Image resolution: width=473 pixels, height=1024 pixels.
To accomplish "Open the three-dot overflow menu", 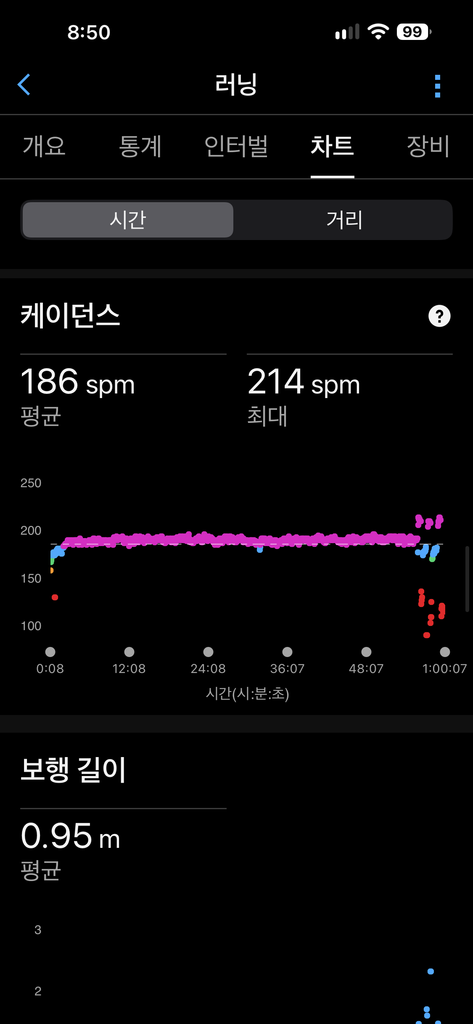I will coord(437,86).
